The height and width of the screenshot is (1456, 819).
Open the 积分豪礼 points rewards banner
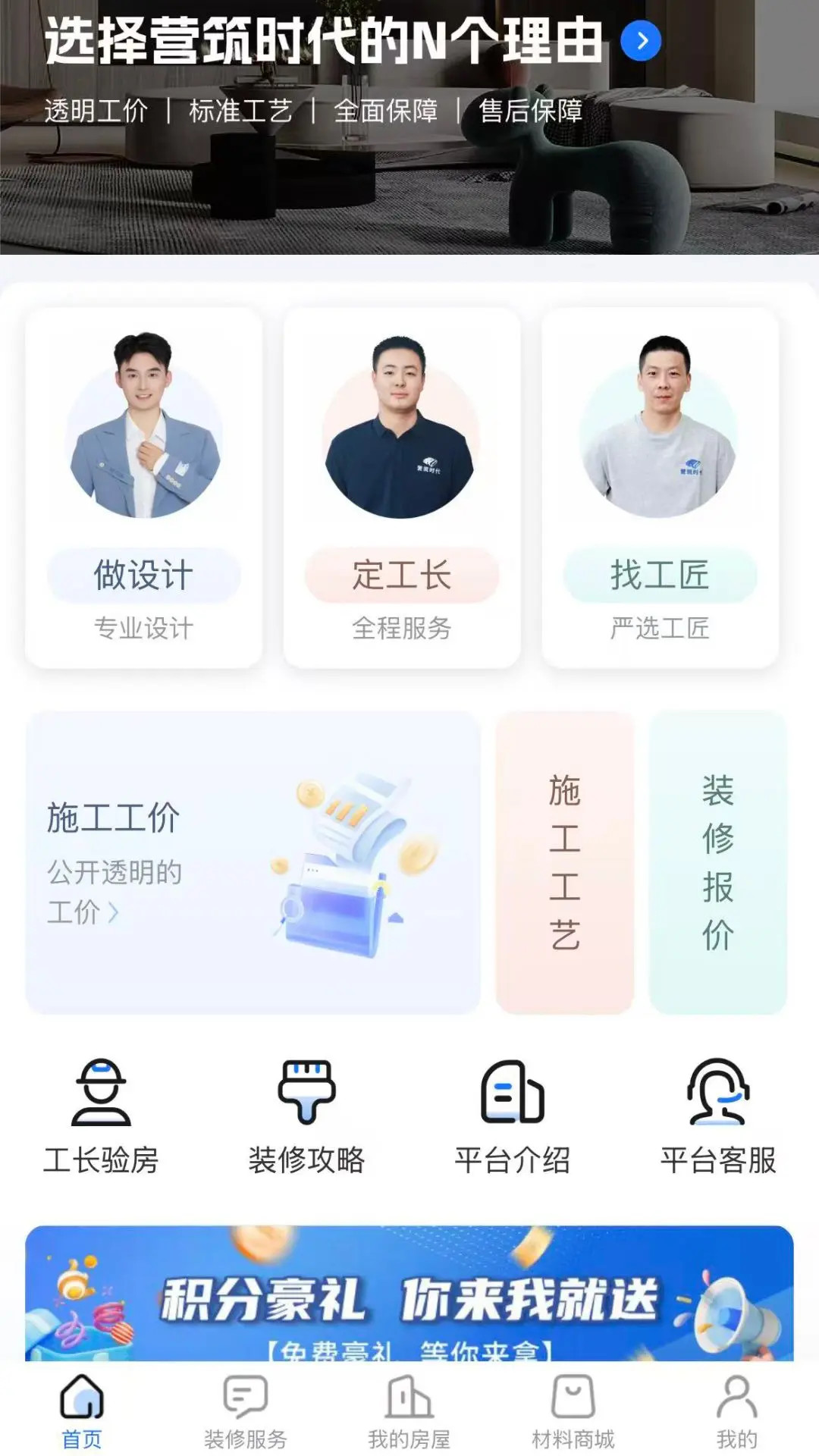coord(409,1297)
